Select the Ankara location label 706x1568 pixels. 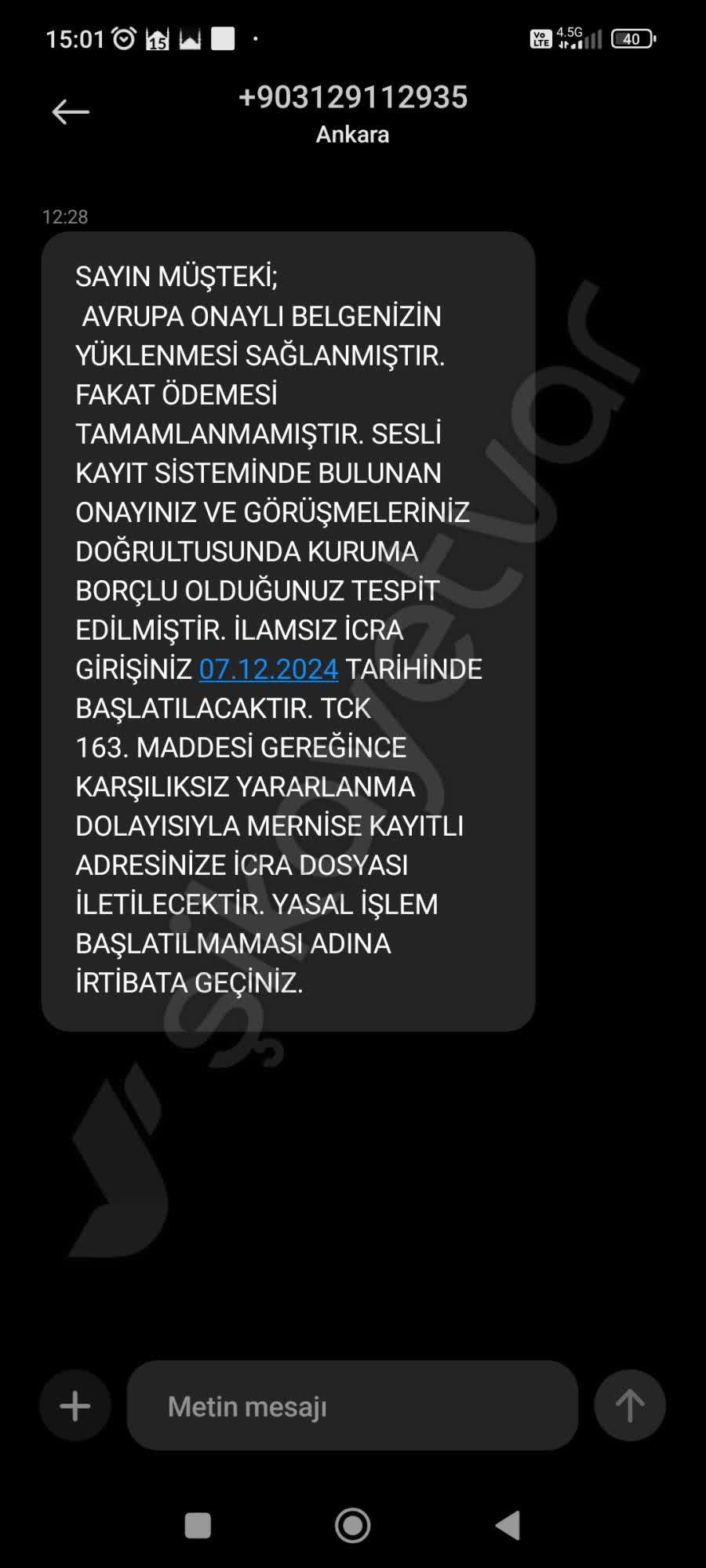click(x=351, y=135)
